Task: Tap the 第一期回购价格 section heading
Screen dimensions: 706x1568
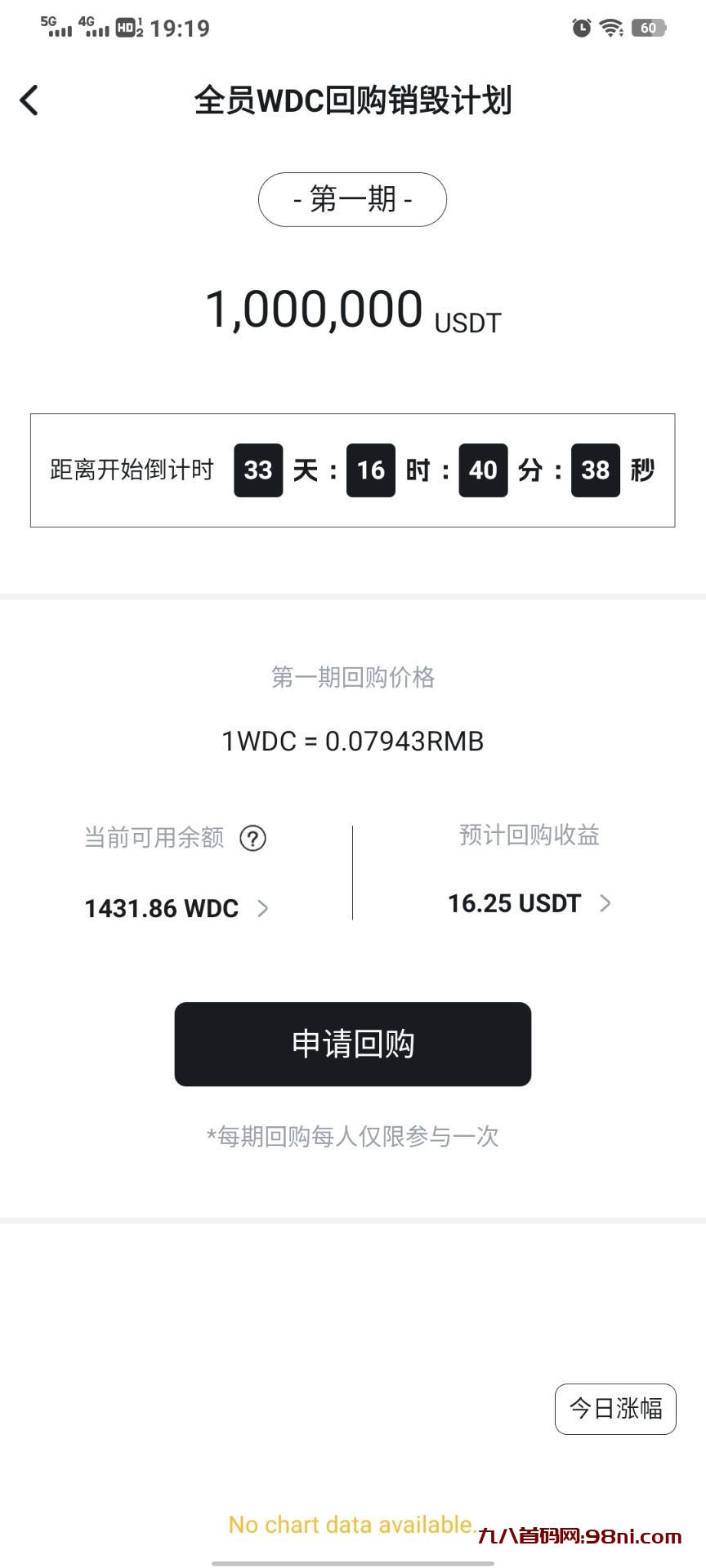Action: pos(352,678)
